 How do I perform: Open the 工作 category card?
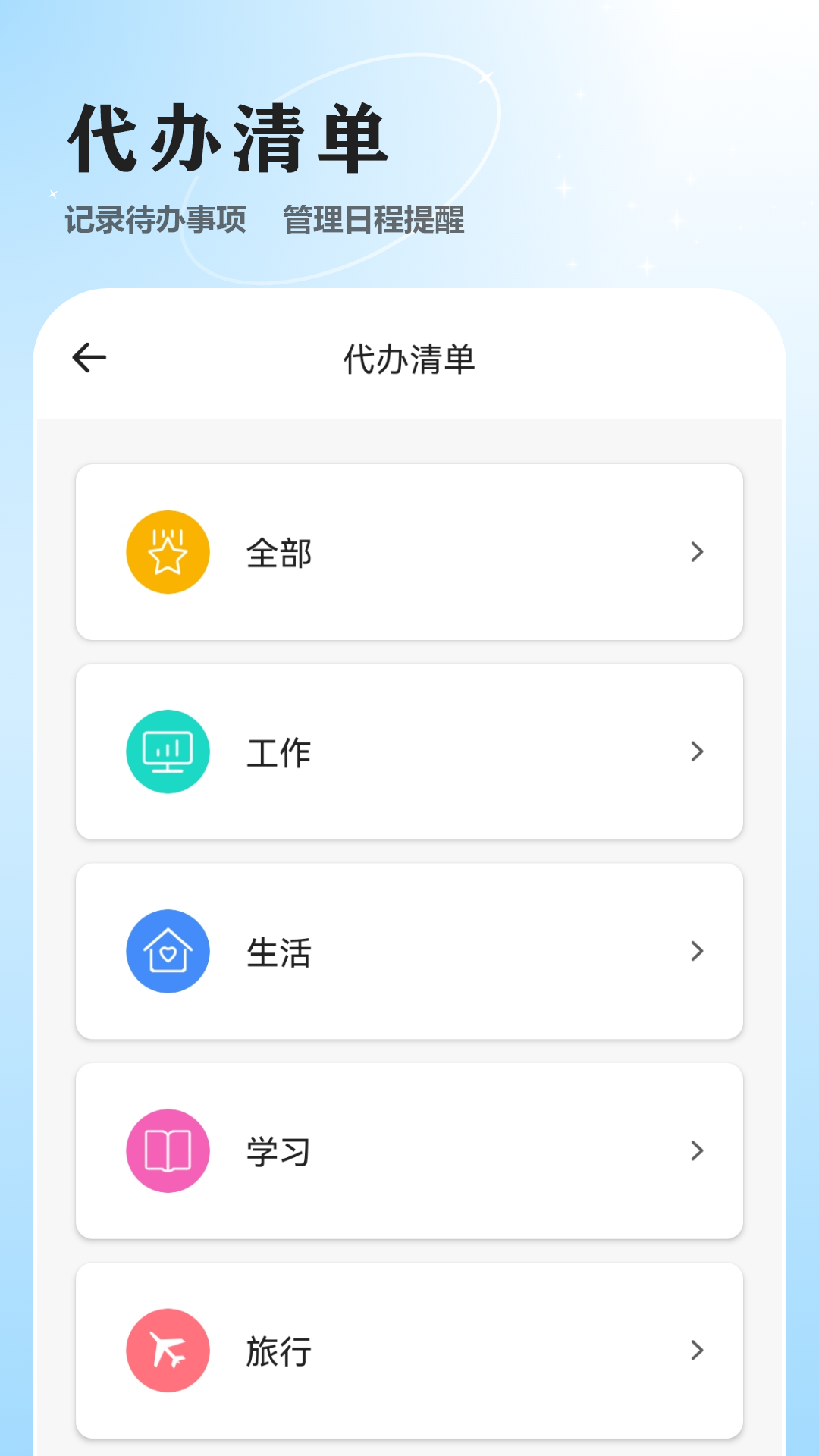point(409,751)
